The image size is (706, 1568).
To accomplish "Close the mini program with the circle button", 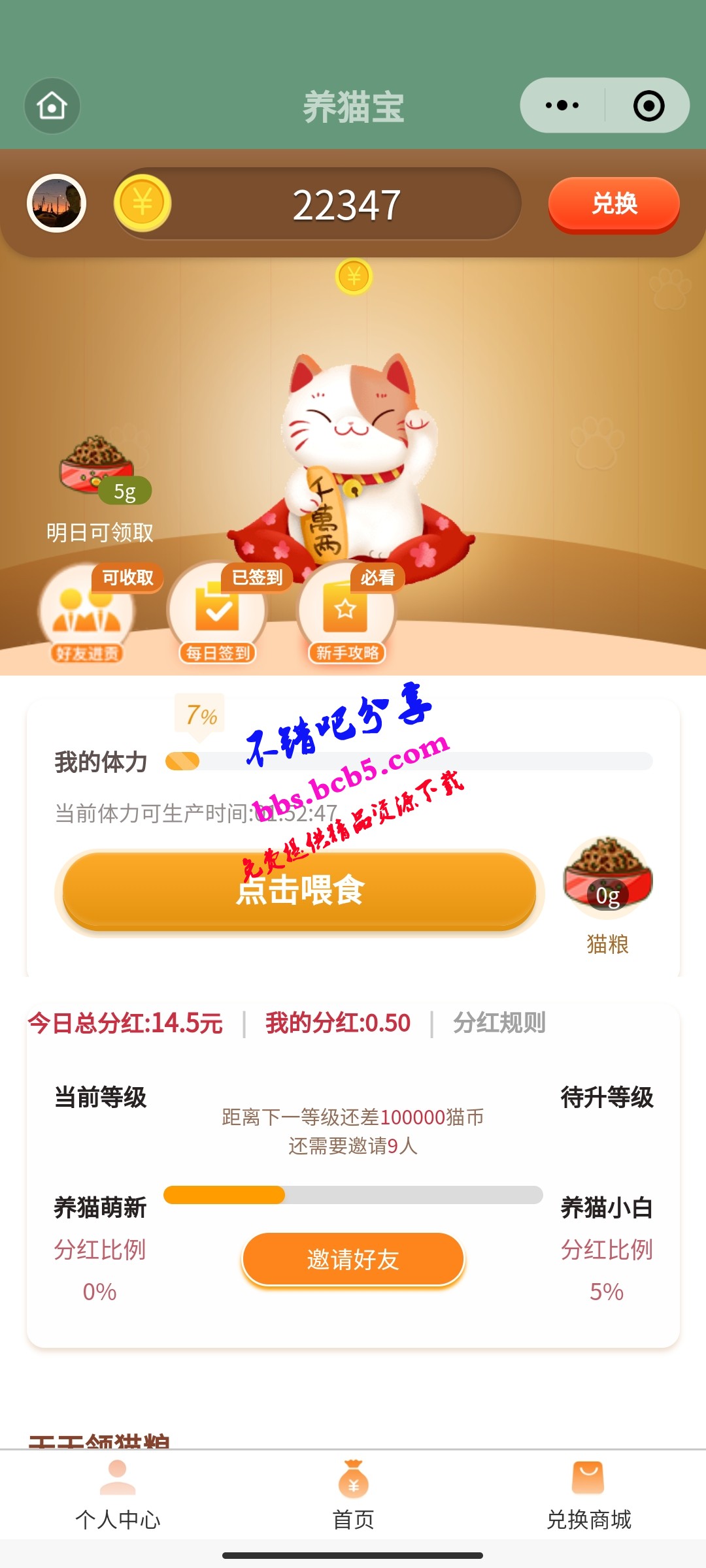I will point(648,106).
